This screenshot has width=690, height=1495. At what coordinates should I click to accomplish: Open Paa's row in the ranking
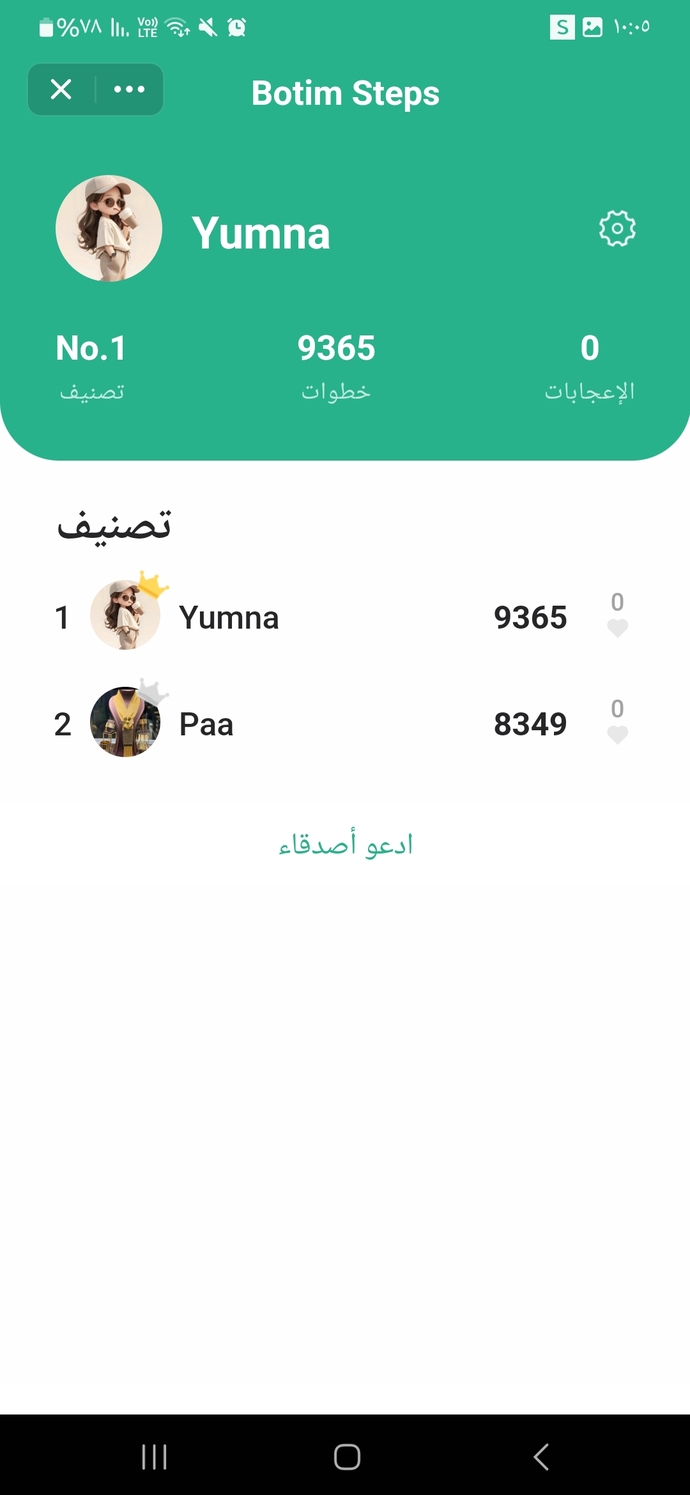point(345,723)
